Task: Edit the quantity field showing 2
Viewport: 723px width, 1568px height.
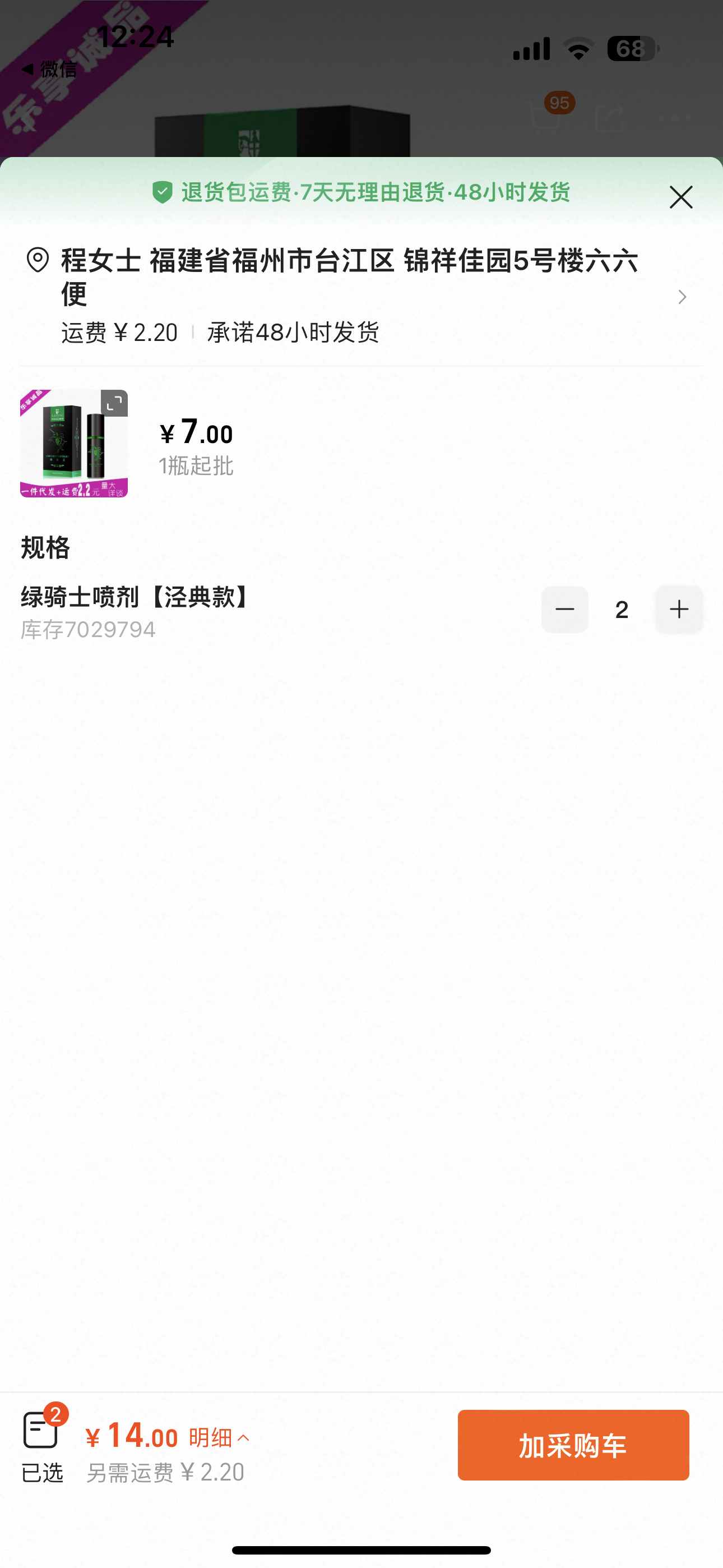Action: 622,610
